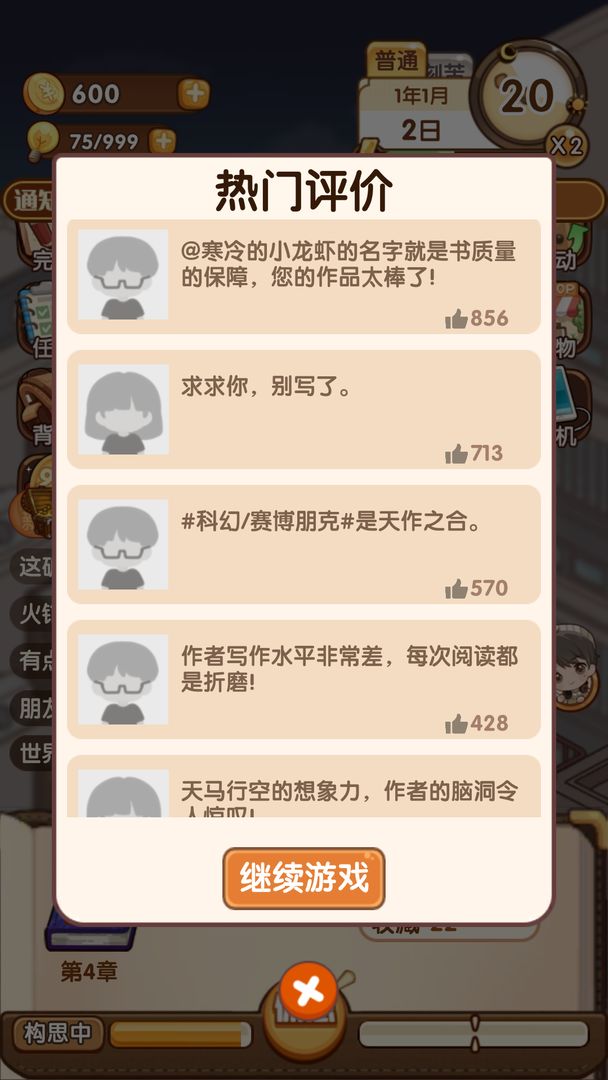Viewport: 608px width, 1080px height.
Task: Like the review with 856 likes
Action: point(457,319)
